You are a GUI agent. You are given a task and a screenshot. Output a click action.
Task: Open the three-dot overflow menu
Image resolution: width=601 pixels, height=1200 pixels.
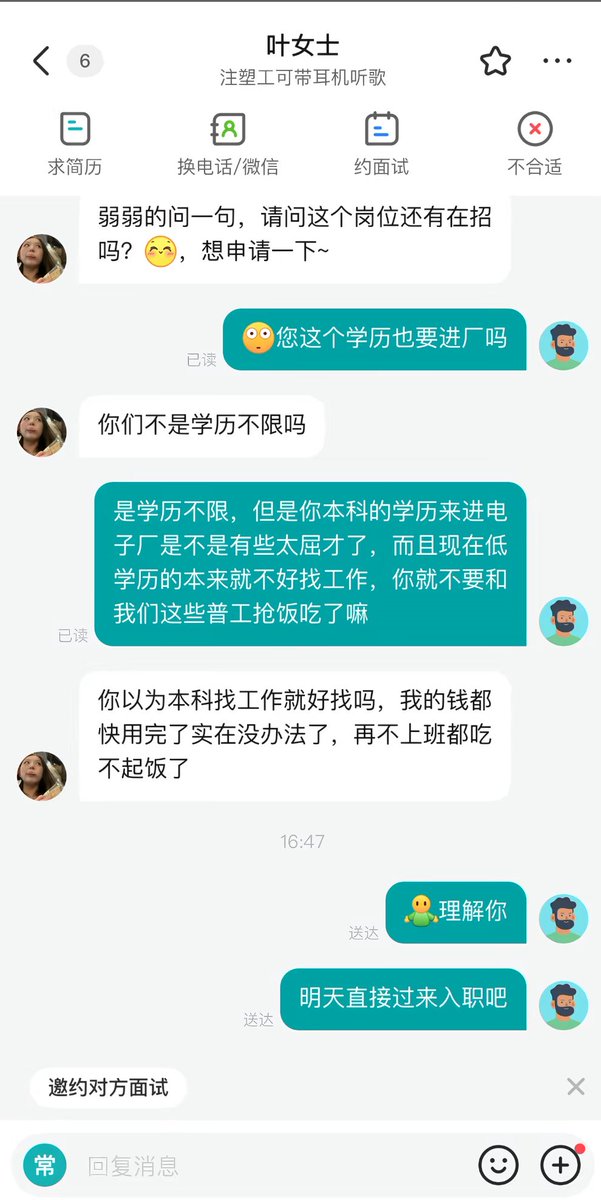(557, 62)
